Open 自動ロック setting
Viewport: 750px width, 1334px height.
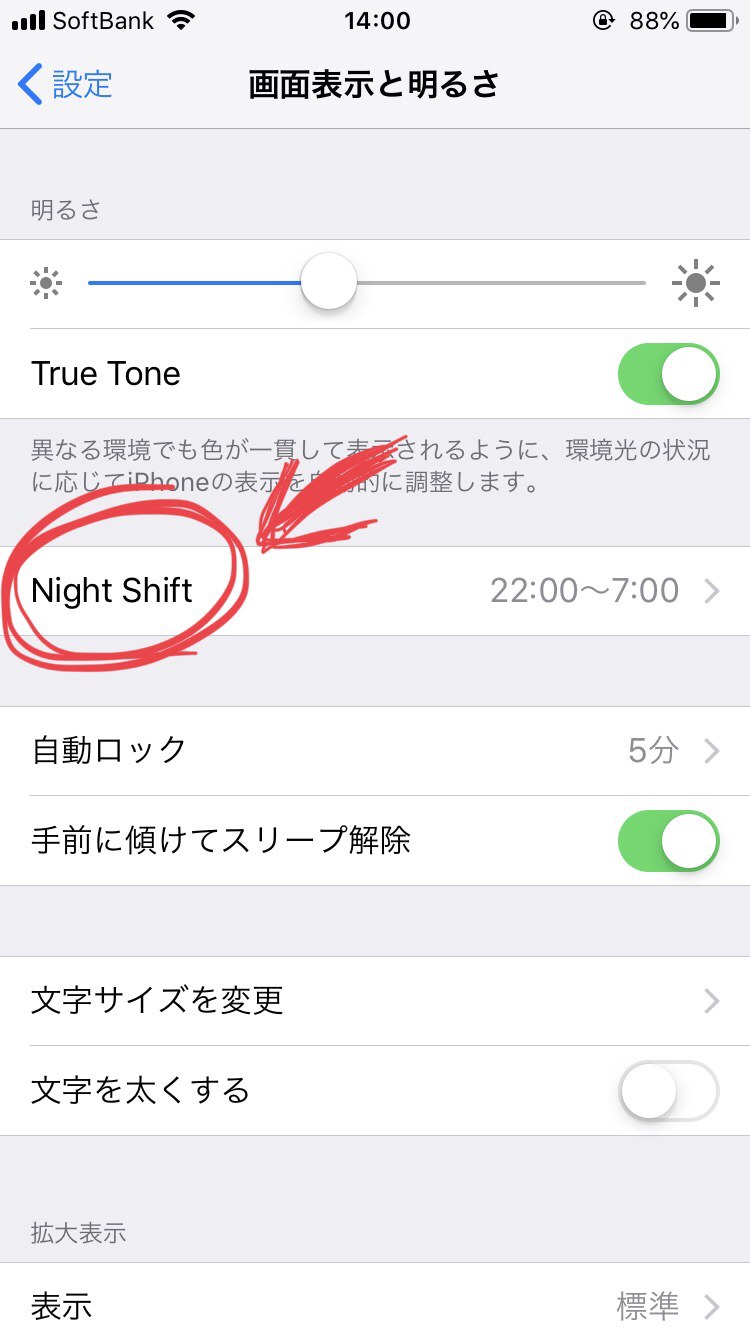(375, 751)
